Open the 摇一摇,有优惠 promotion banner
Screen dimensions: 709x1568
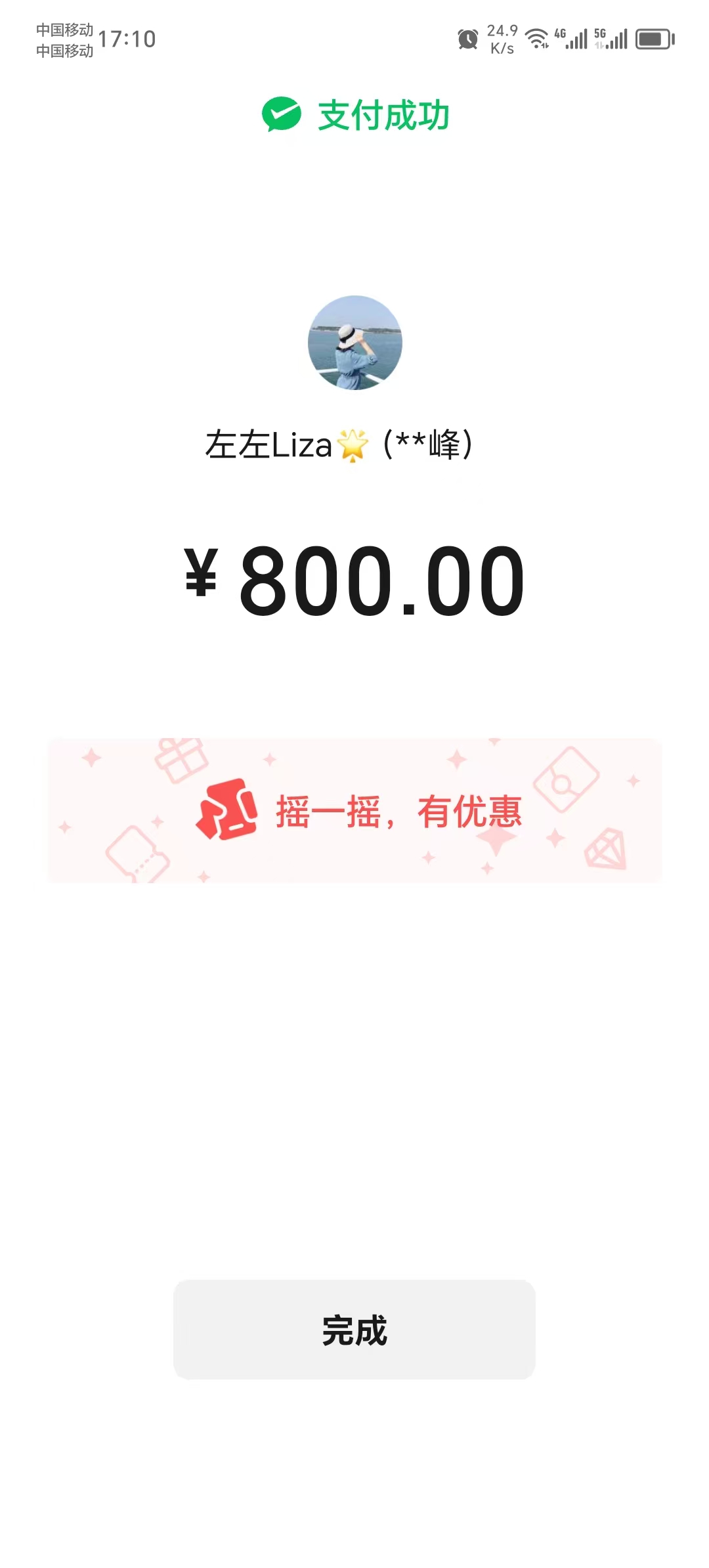354,811
